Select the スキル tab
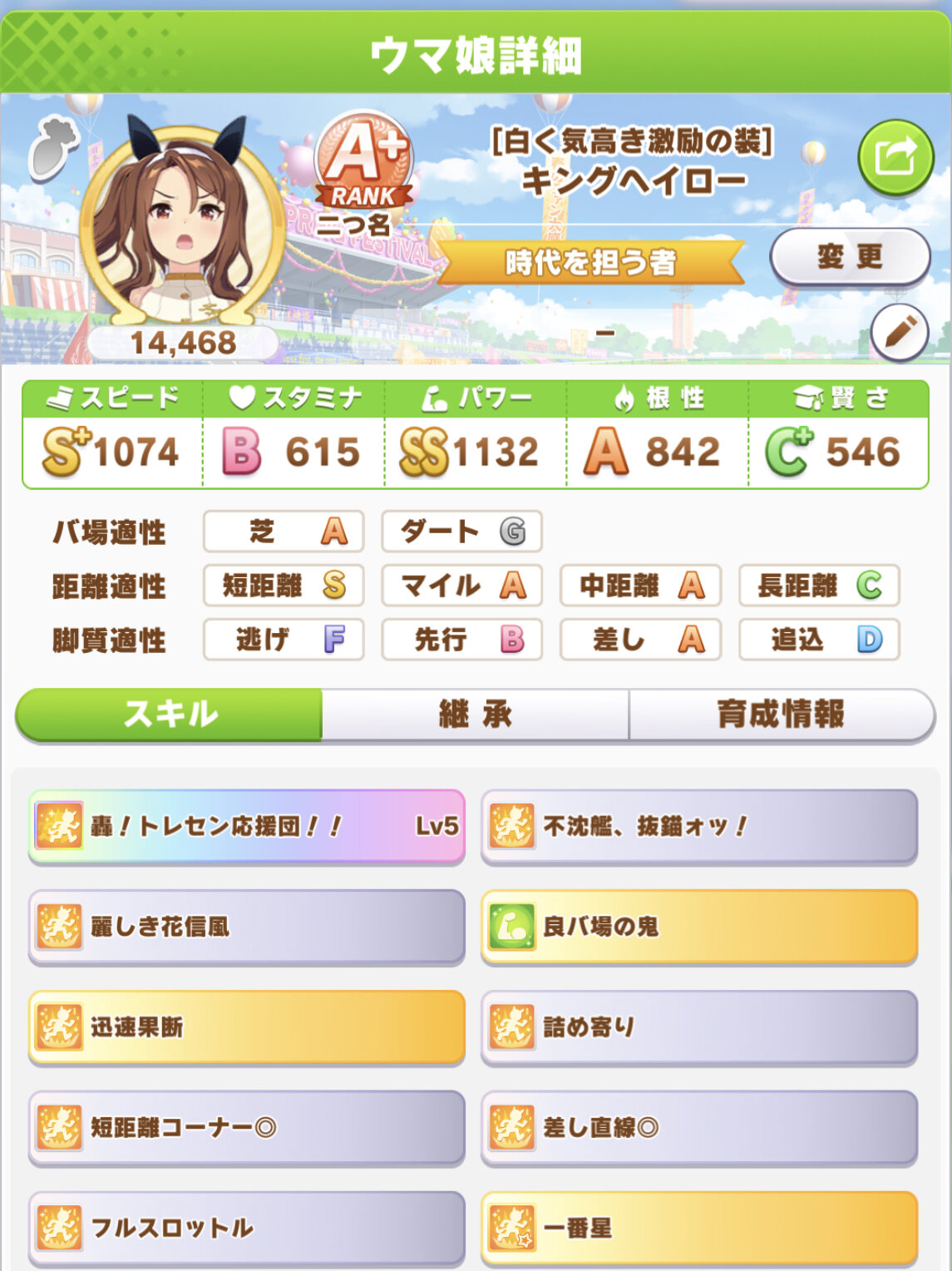Screen dimensions: 952x1271 pyautogui.click(x=170, y=715)
